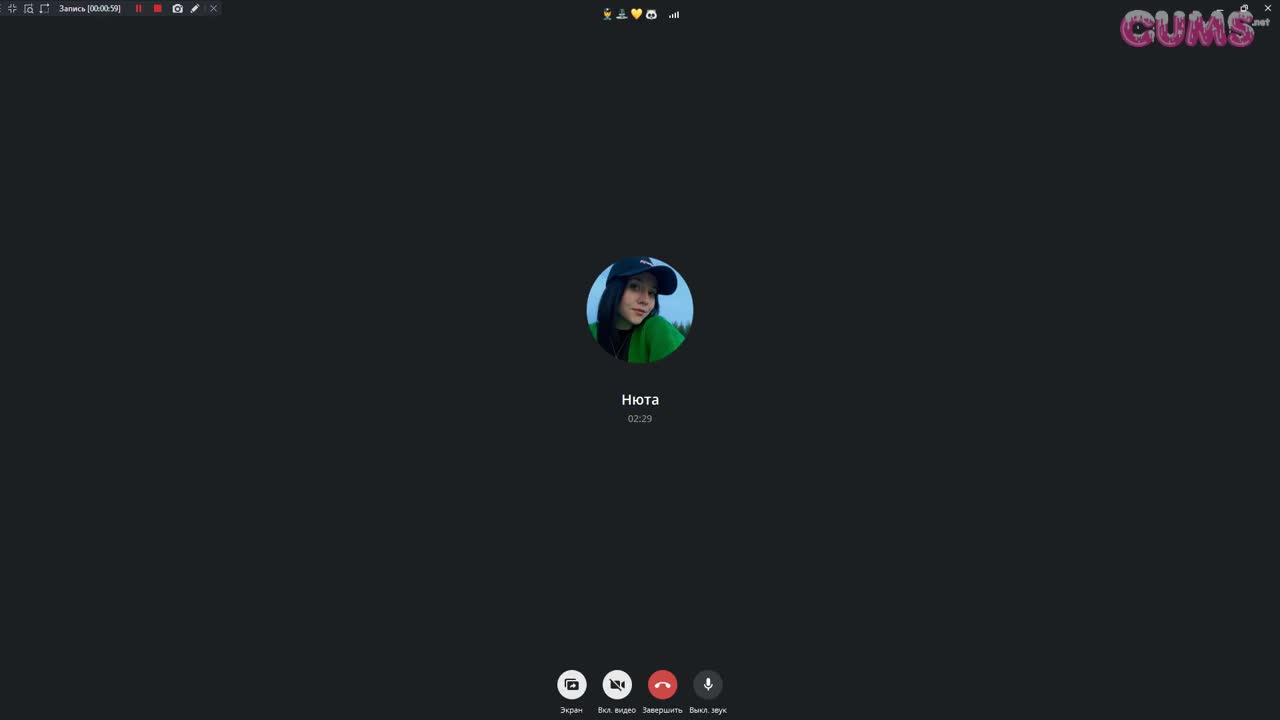Pause the screen recording
The image size is (1280, 720).
[139, 8]
